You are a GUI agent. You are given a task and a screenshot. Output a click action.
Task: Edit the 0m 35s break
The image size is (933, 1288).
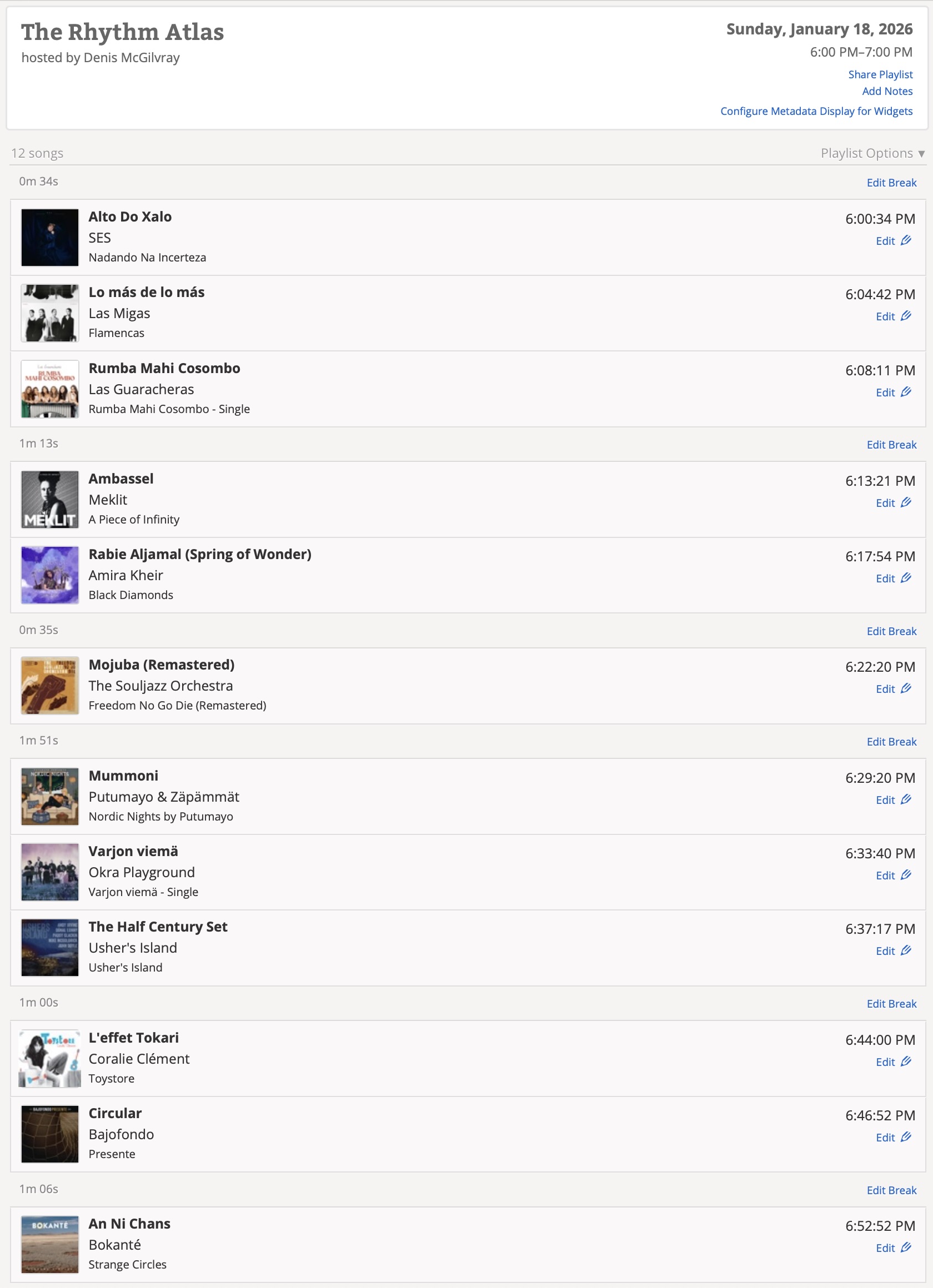891,631
